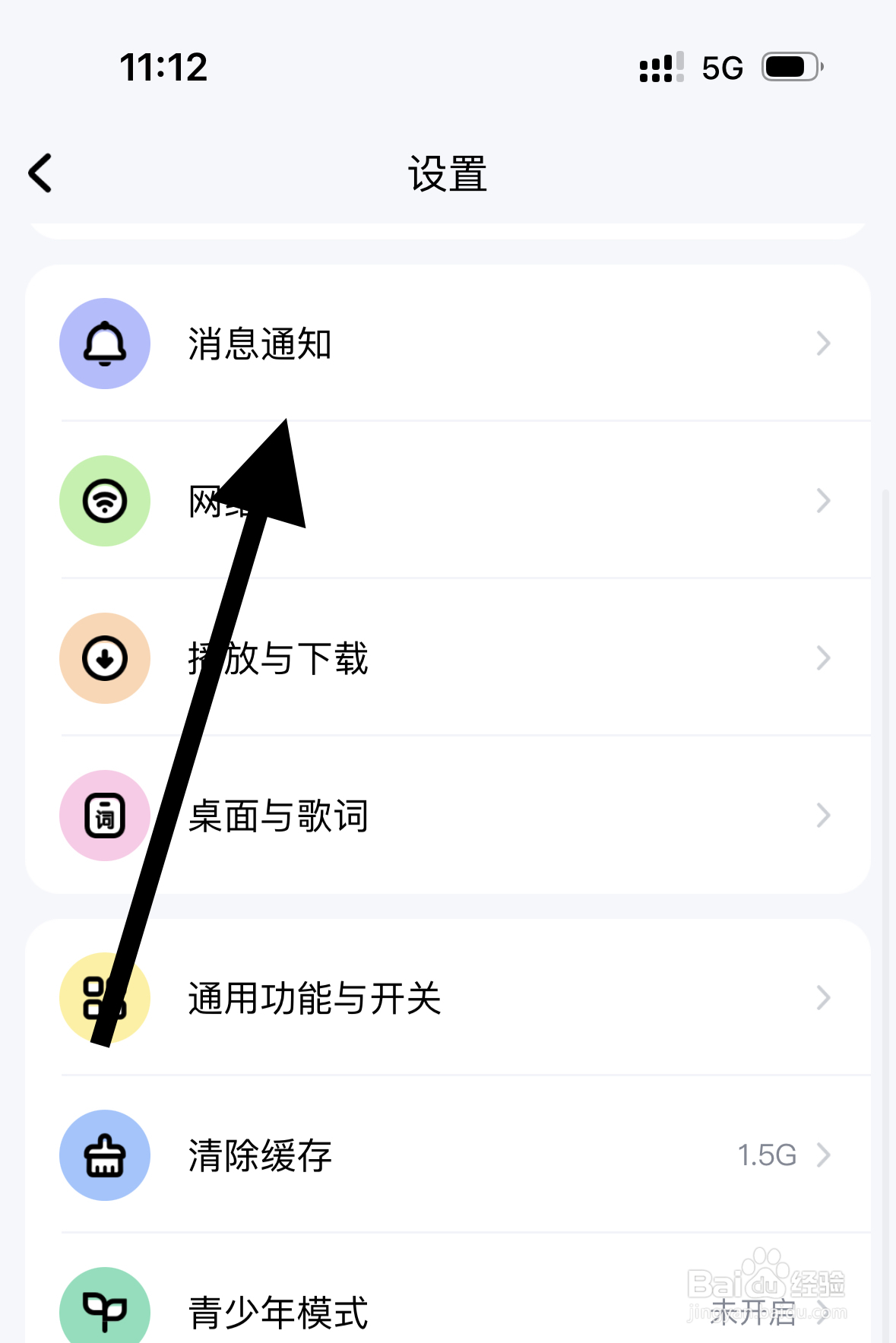Tap the 1.5G cache size value
This screenshot has height=1343, width=896.
point(768,1155)
